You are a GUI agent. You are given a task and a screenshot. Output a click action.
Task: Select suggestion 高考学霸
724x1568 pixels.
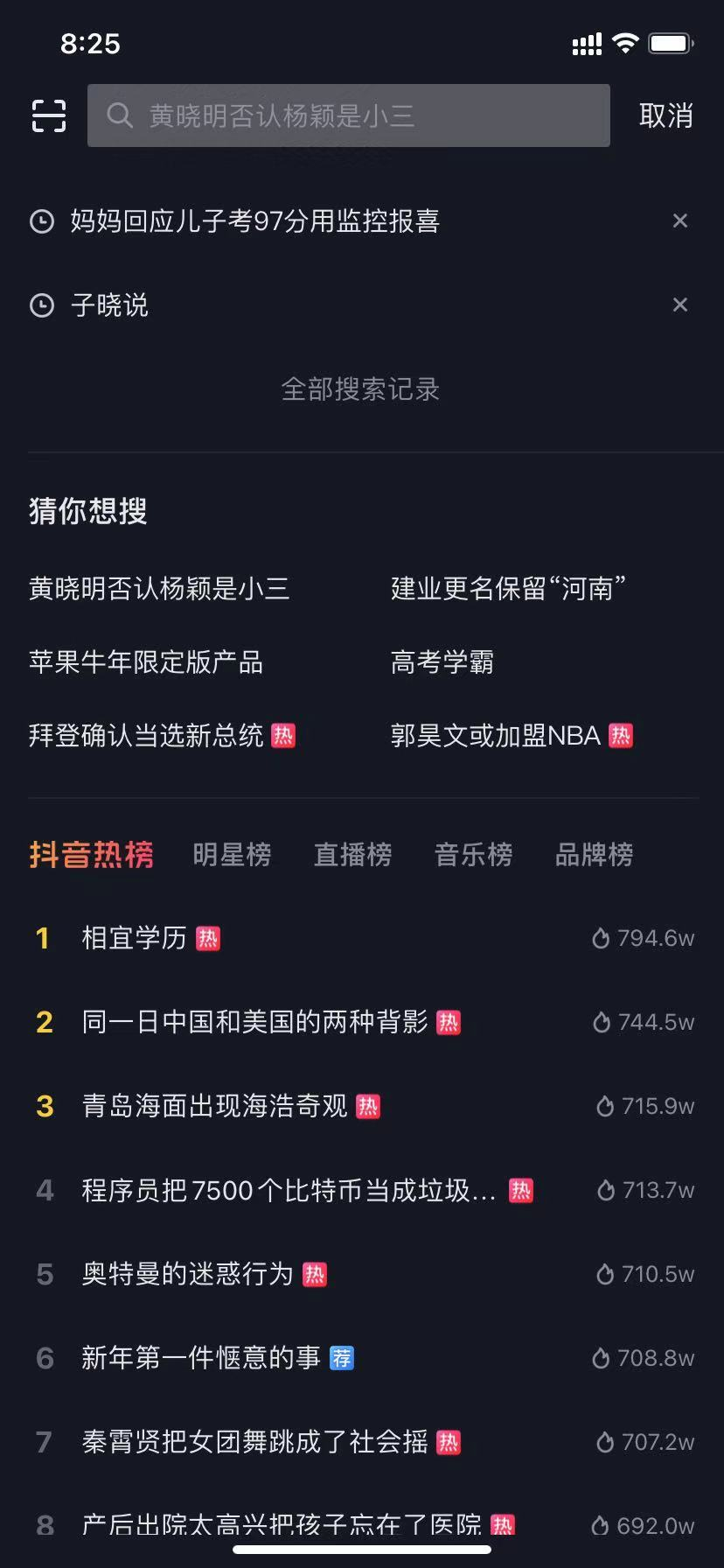point(442,661)
